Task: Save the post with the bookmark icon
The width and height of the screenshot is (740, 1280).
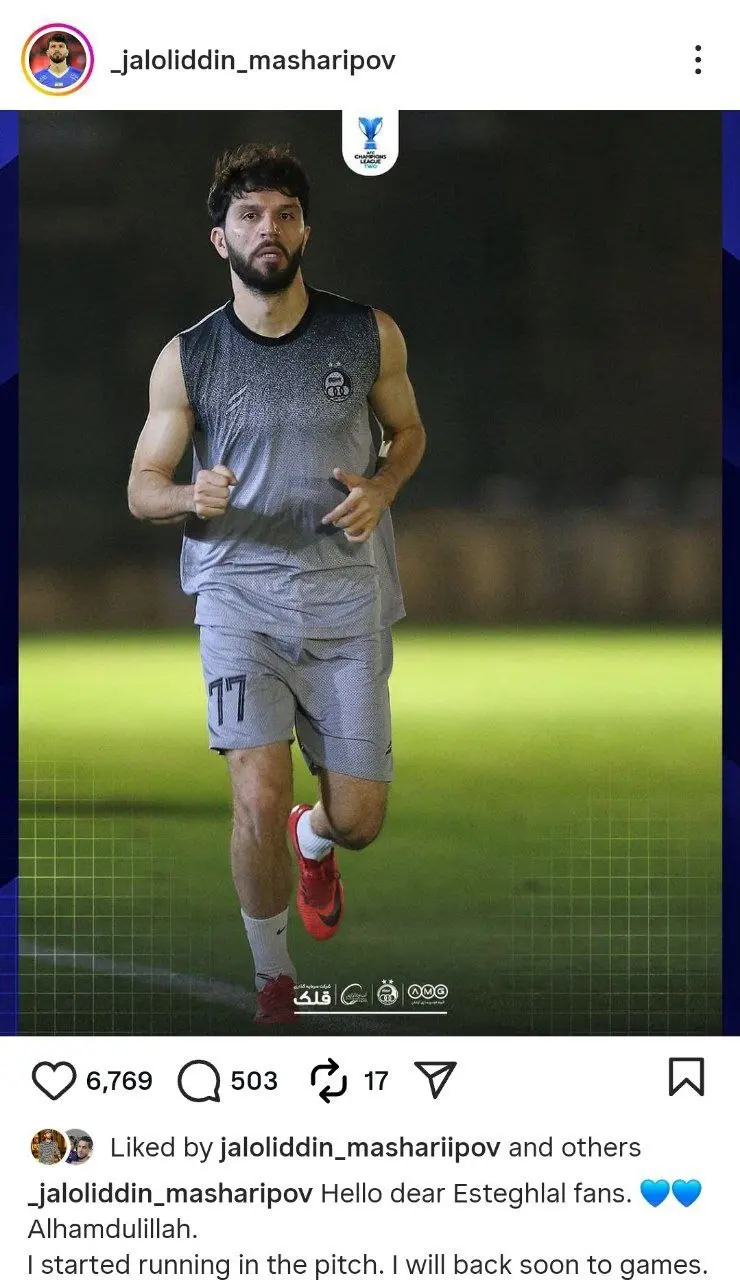Action: pos(686,1078)
